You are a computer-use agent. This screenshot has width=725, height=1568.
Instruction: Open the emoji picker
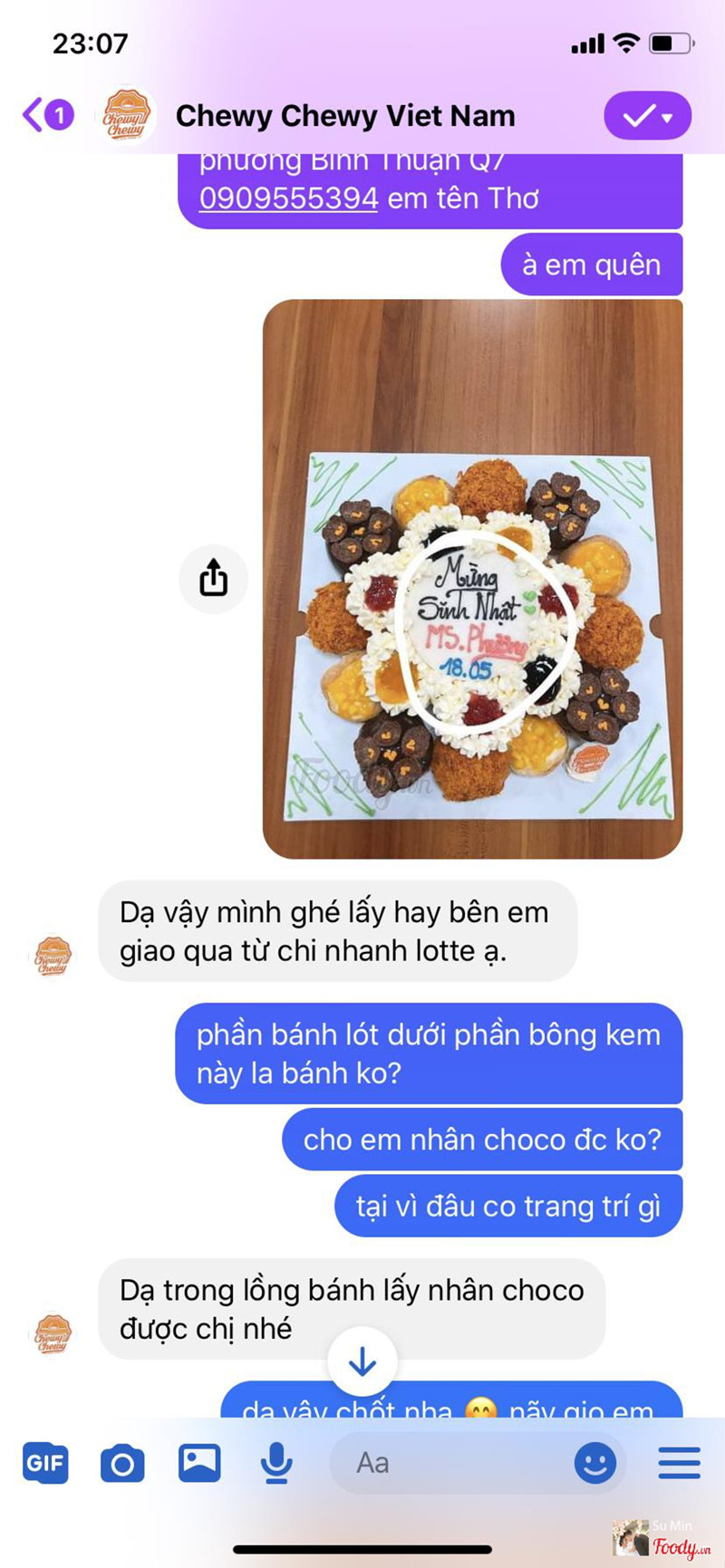[x=595, y=1463]
